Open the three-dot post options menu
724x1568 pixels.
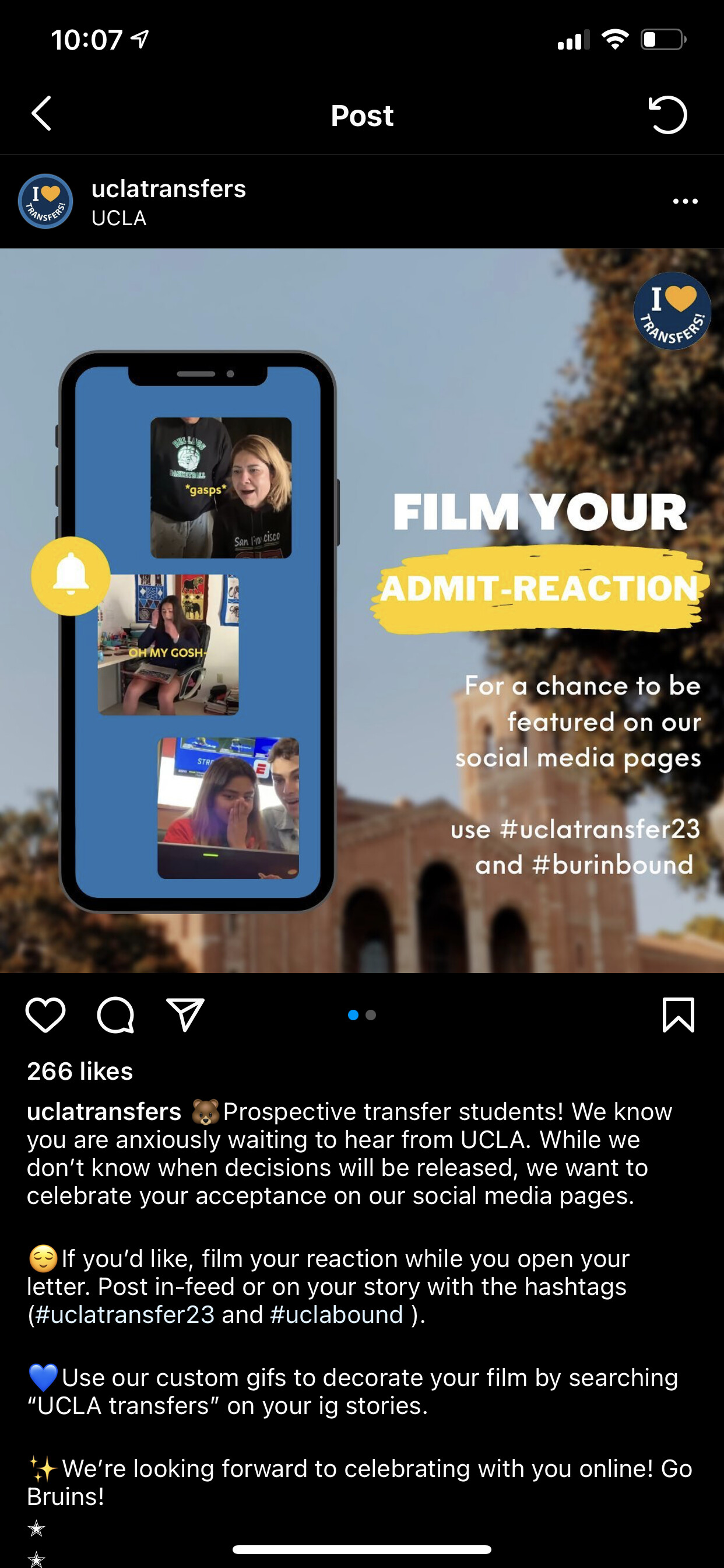click(685, 201)
